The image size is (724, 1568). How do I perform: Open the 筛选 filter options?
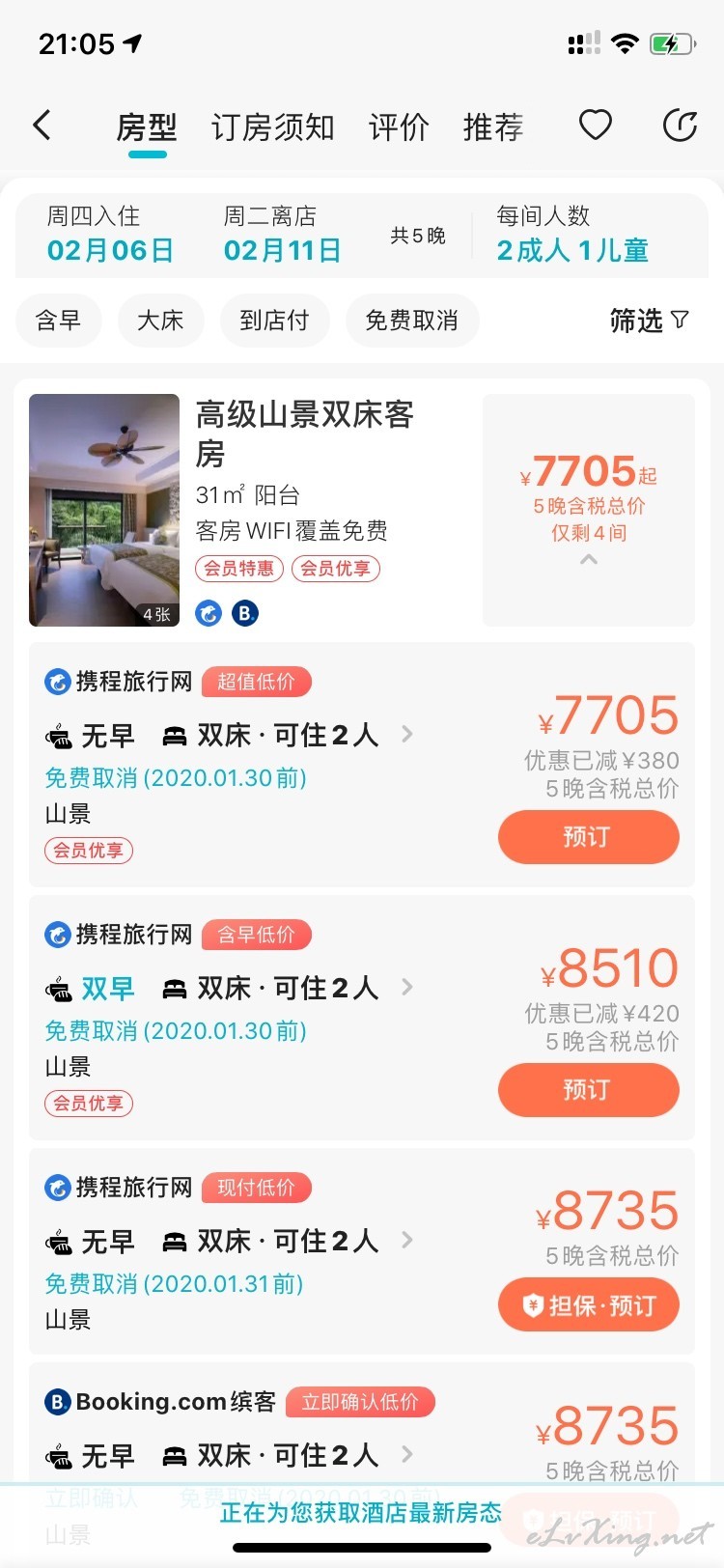click(x=650, y=321)
